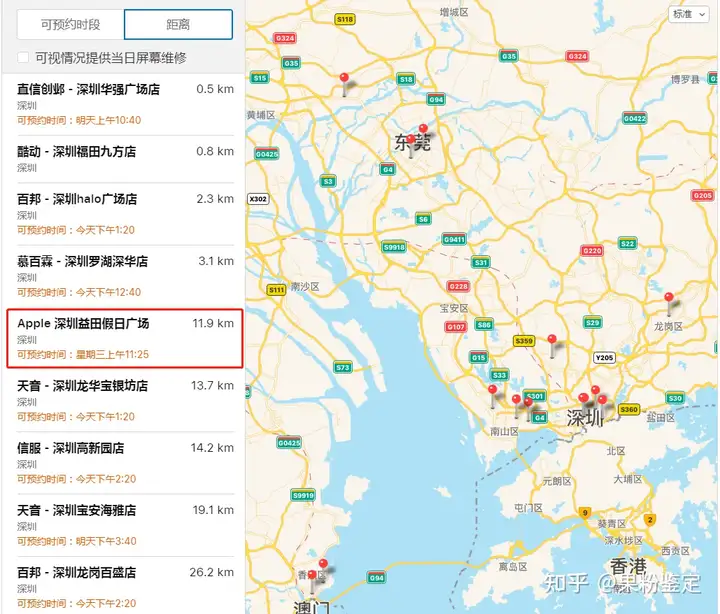720x614 pixels.
Task: Select Apple 深圳益田假日广场 store
Action: (x=125, y=338)
